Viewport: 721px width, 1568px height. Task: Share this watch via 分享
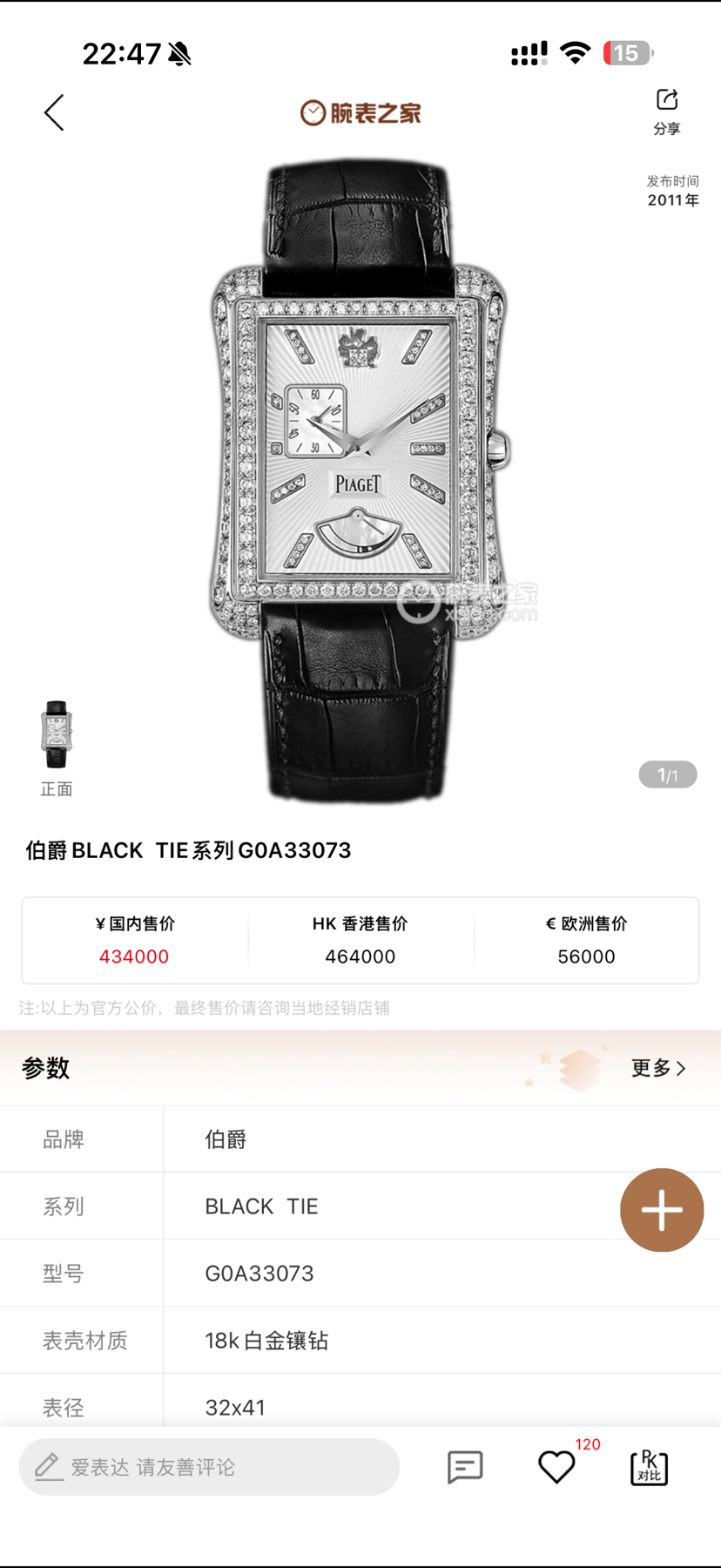[667, 112]
